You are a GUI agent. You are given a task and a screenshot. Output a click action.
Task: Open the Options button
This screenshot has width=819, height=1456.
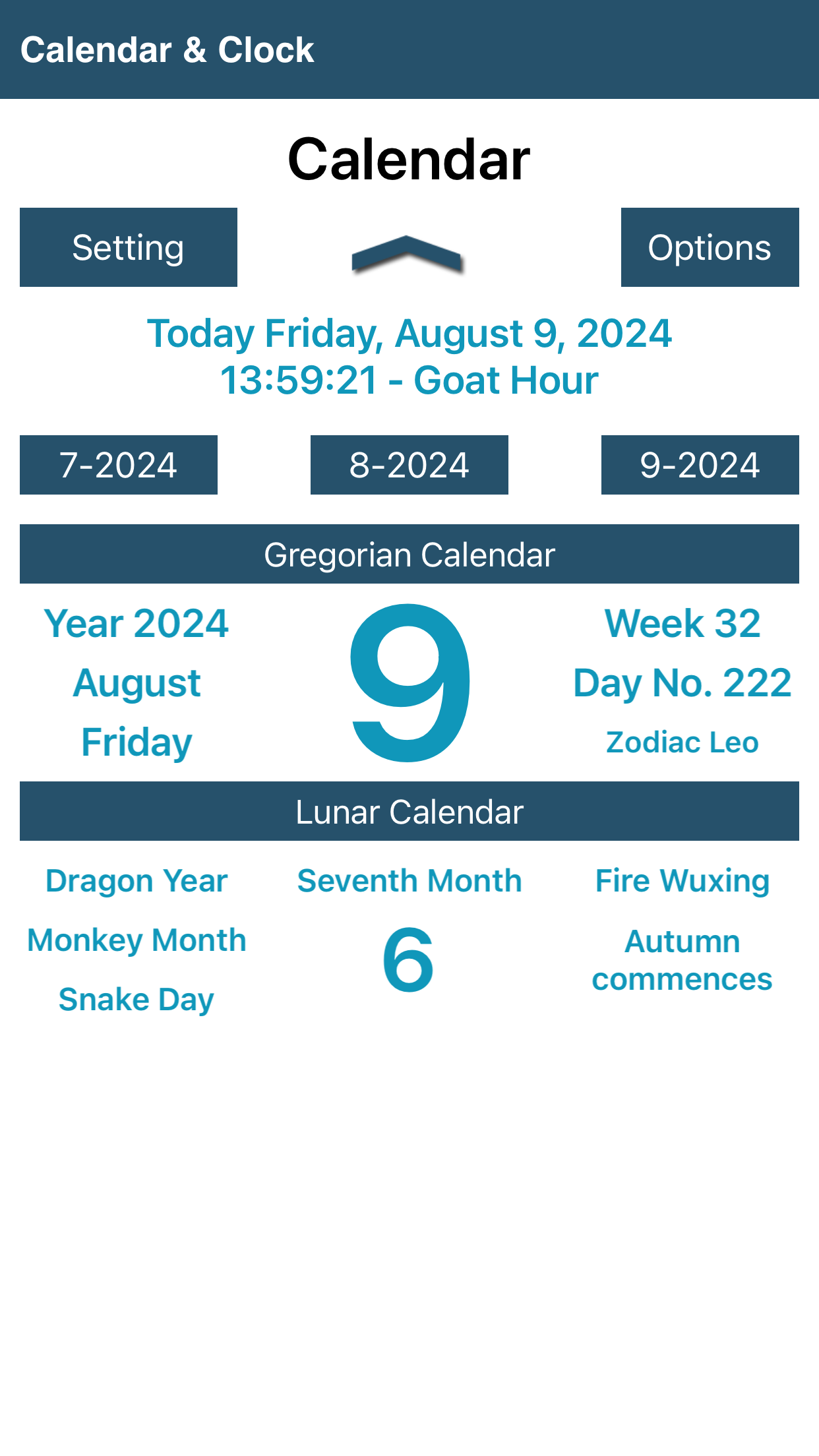click(710, 247)
